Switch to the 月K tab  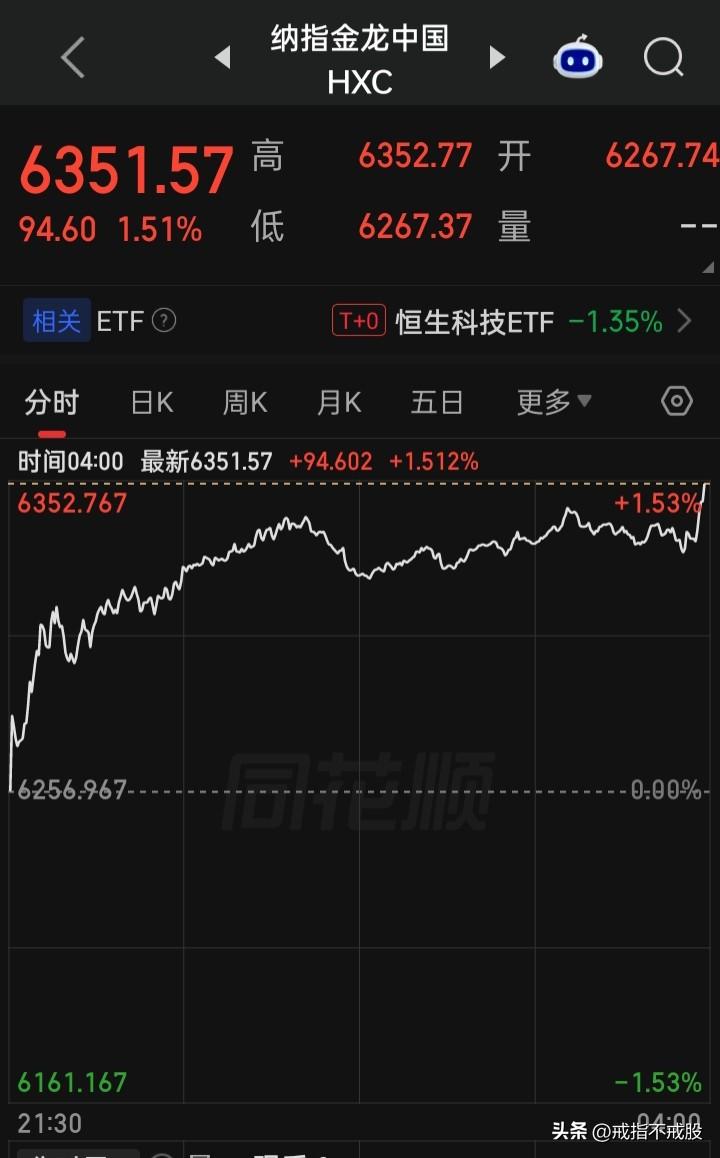[x=339, y=402]
